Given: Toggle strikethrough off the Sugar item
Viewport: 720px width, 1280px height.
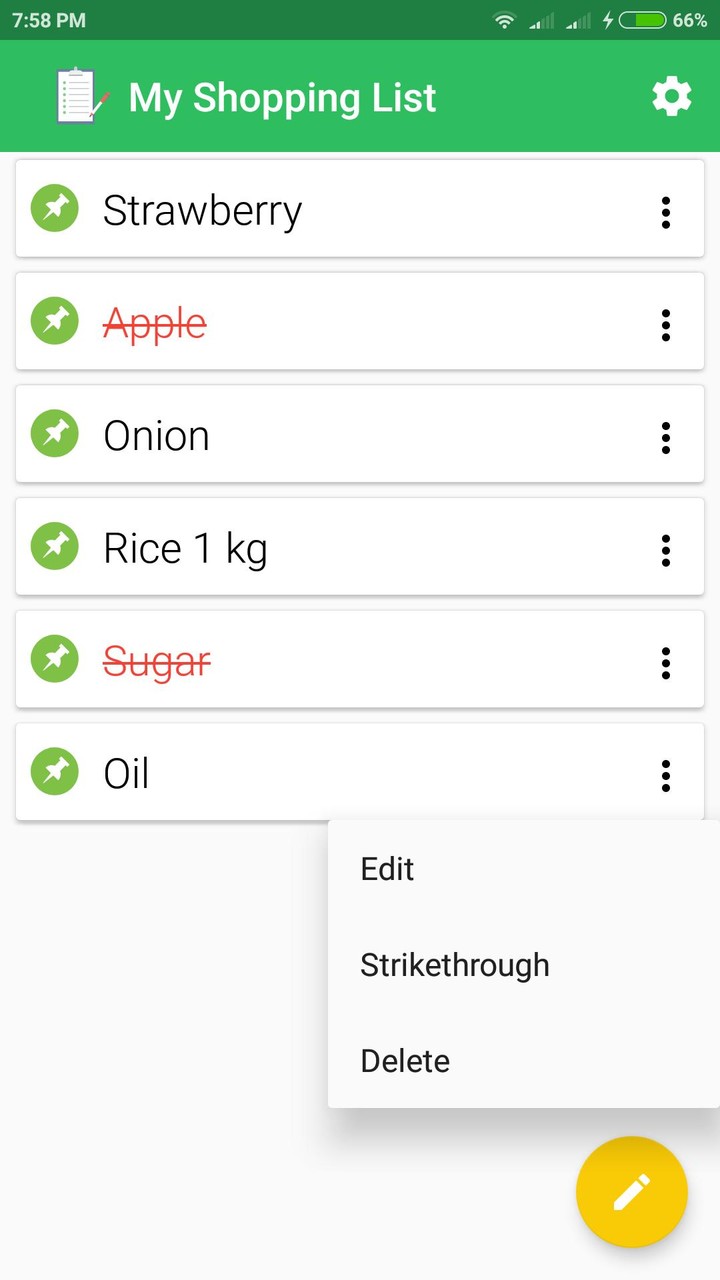Looking at the screenshot, I should pos(156,661).
